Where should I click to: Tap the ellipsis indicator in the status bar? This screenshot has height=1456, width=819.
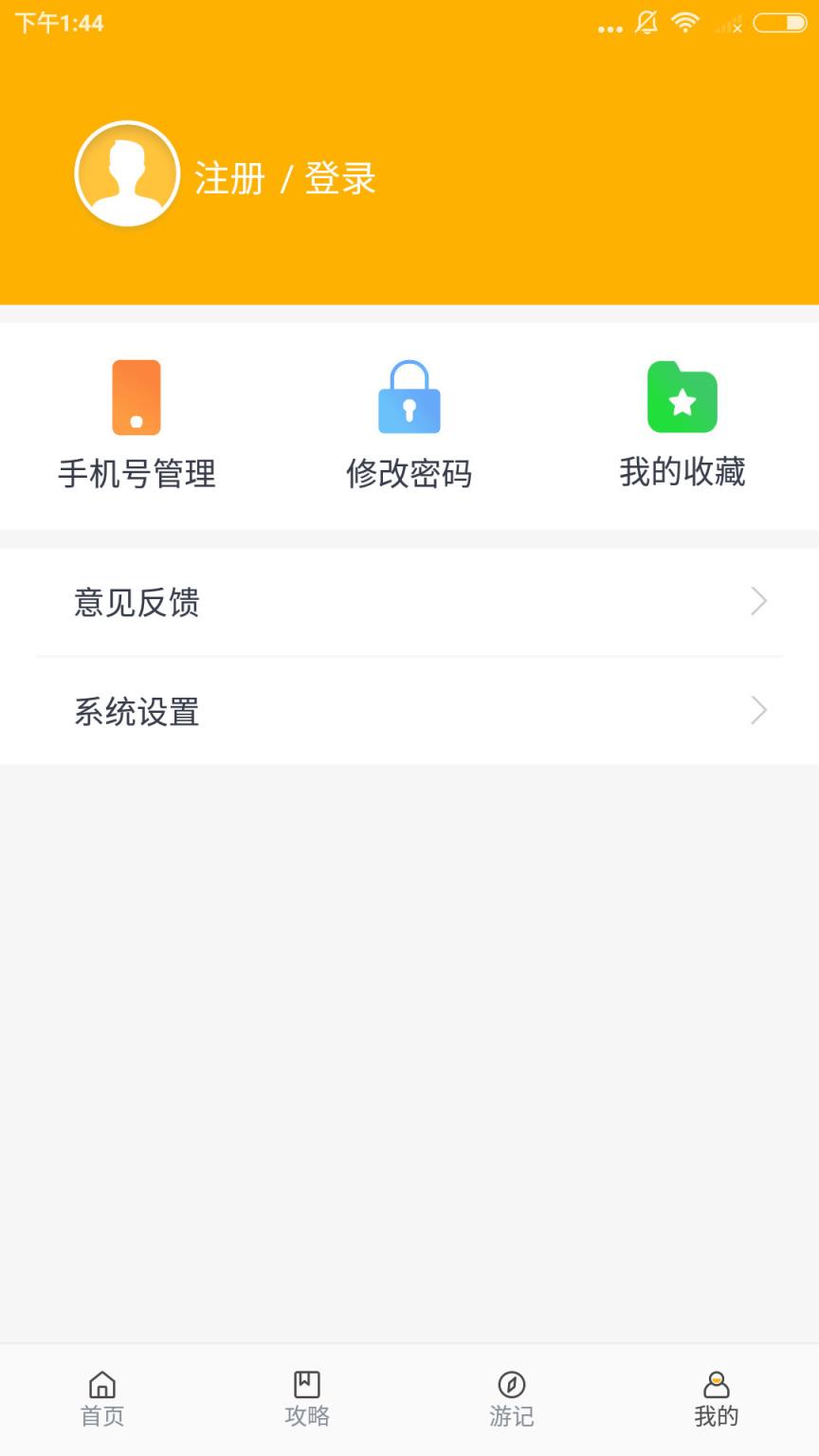pyautogui.click(x=610, y=28)
